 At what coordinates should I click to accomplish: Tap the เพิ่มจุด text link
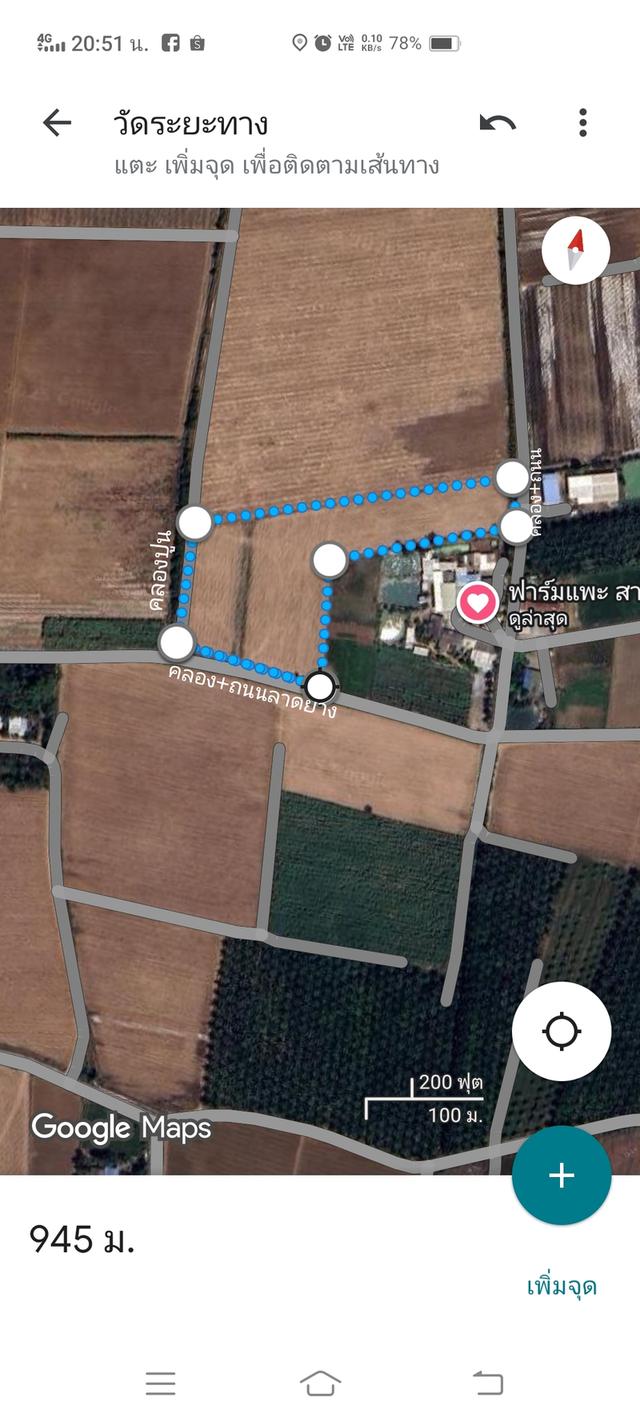point(561,1286)
